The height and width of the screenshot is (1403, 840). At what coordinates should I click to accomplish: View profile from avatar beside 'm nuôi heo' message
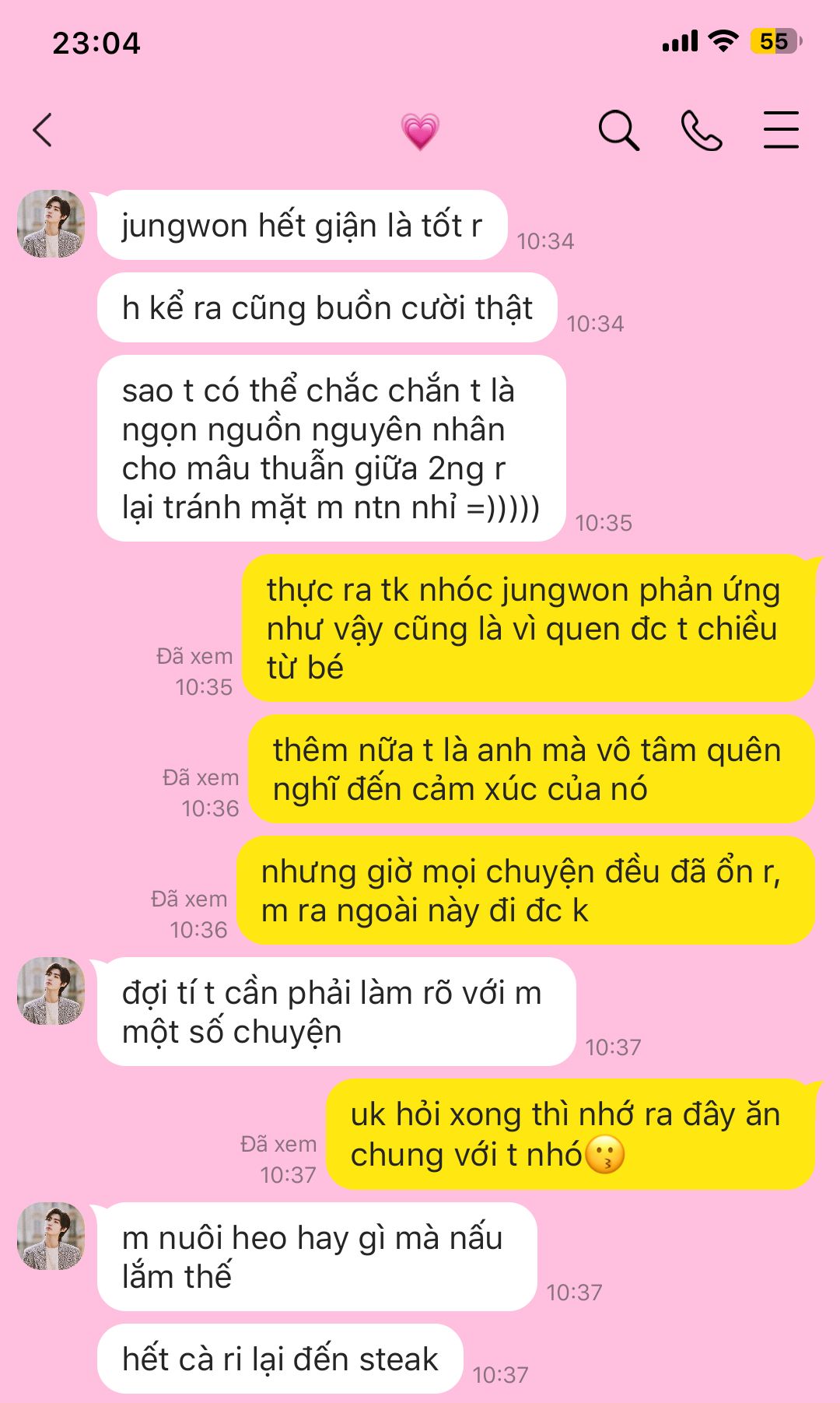point(51,1236)
